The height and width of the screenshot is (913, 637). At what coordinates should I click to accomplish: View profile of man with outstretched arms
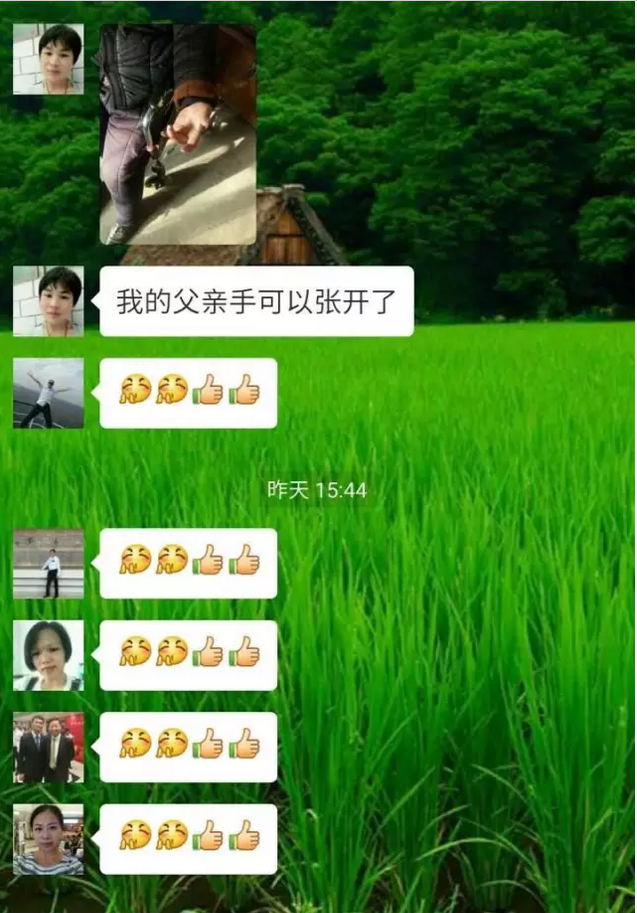[48, 393]
